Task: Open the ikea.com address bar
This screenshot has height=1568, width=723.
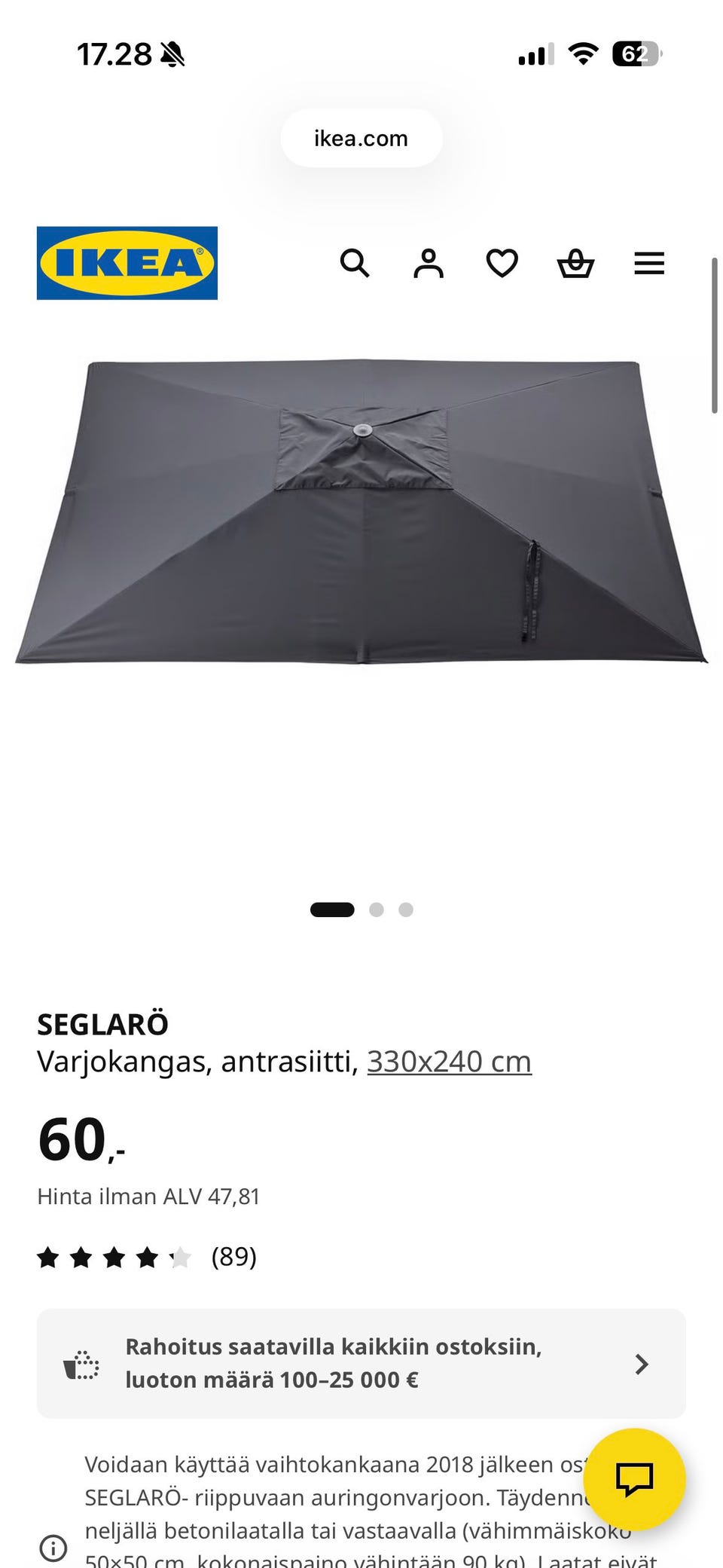Action: coord(361,138)
